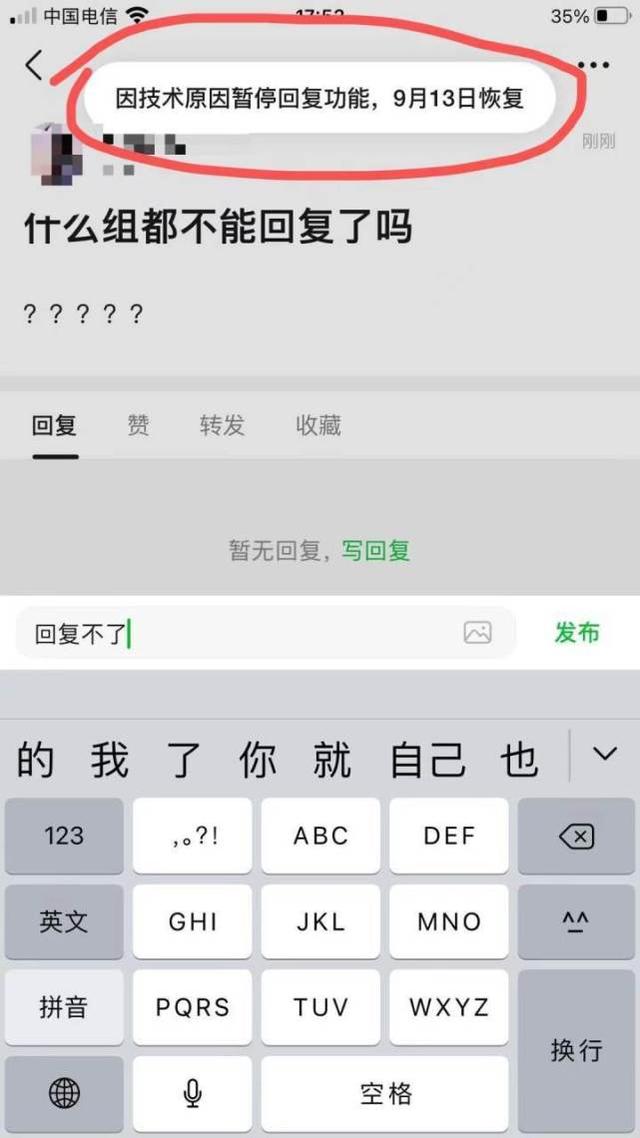Switch keyboard to 英文 input

64,922
